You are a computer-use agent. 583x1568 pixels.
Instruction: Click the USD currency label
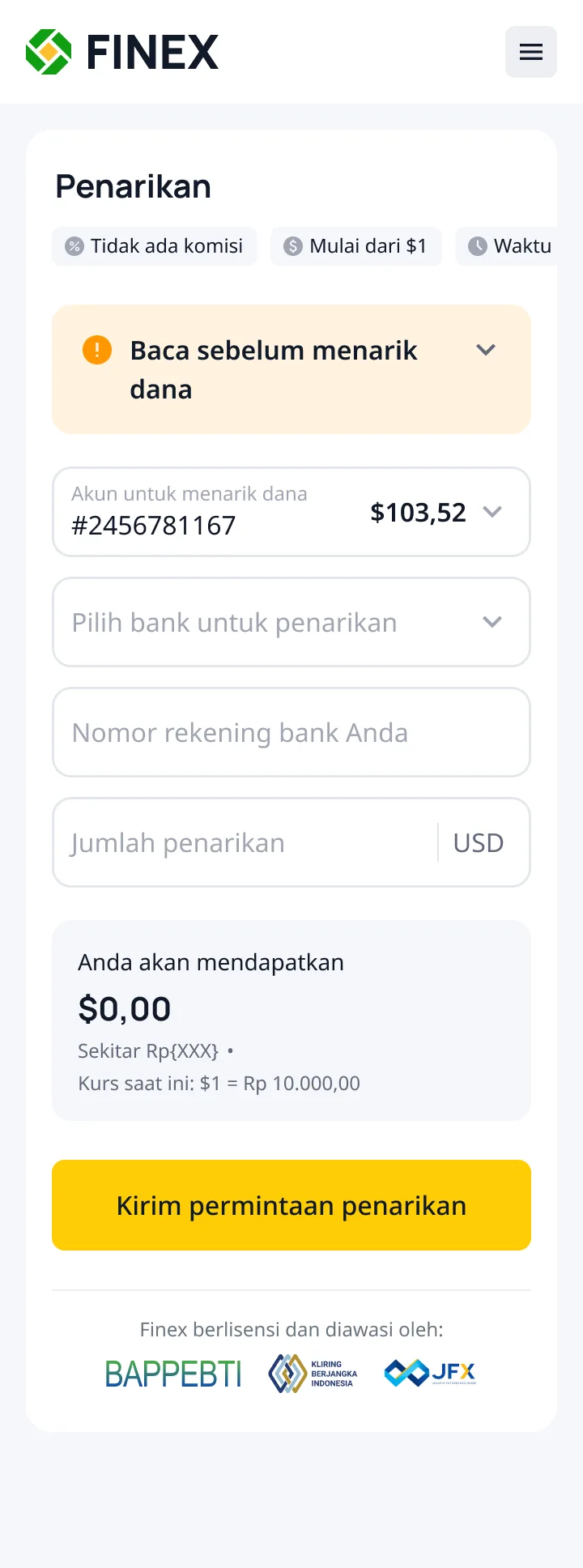click(479, 842)
